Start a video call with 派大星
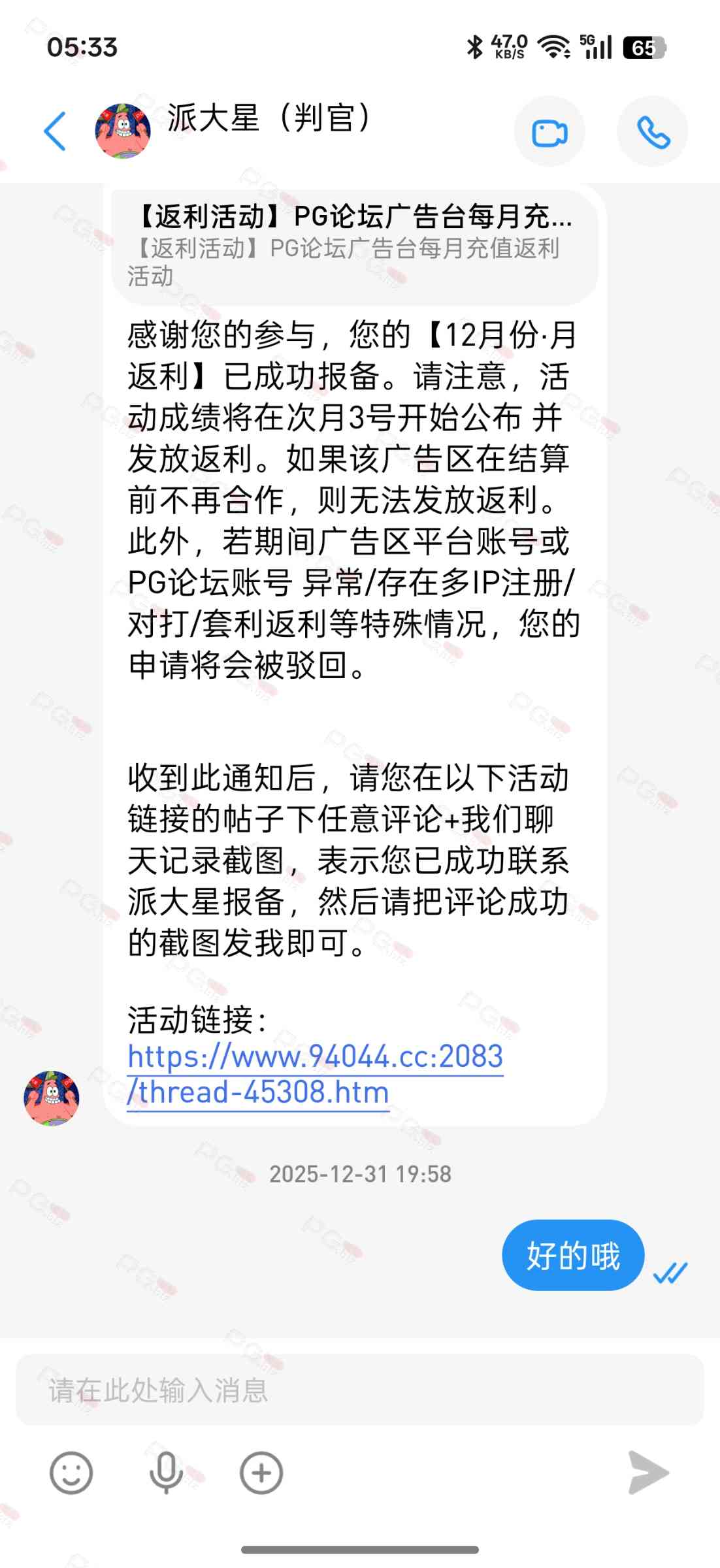The width and height of the screenshot is (720, 1568). (x=549, y=133)
